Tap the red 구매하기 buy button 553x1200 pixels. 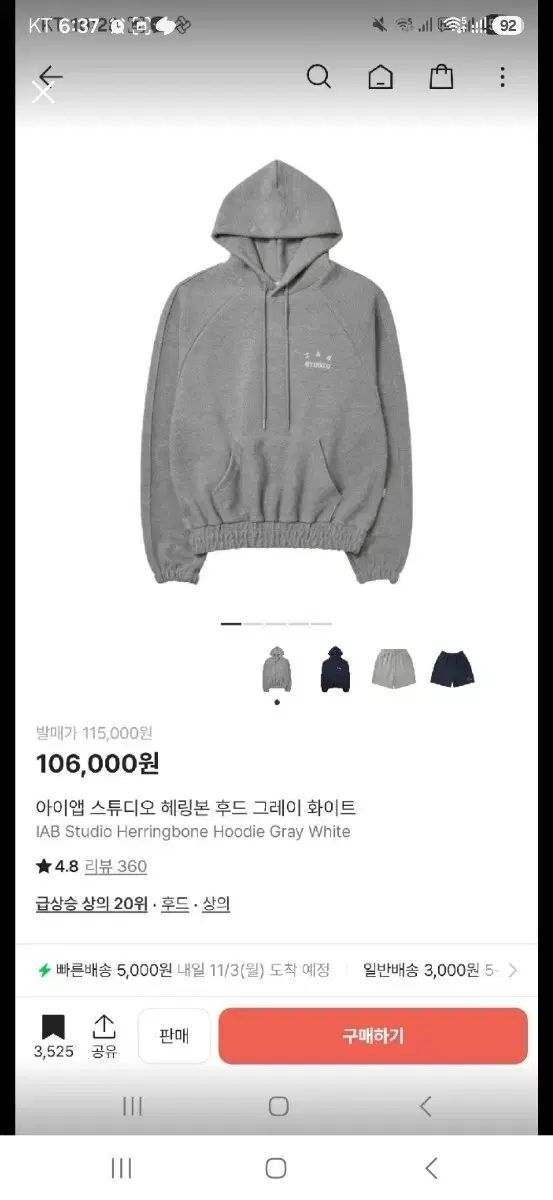[373, 1036]
